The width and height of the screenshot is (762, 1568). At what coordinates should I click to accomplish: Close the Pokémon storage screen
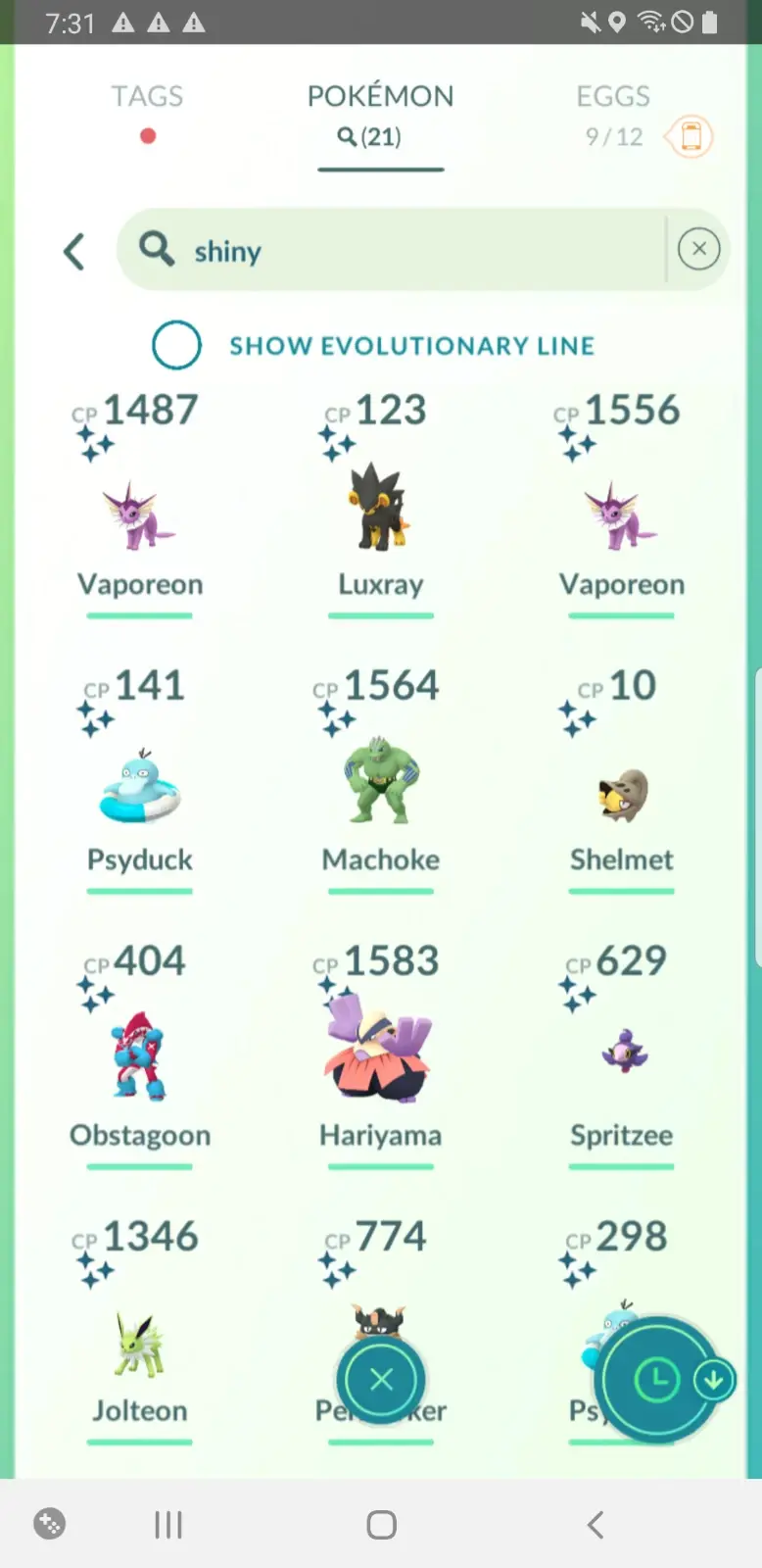[x=381, y=1380]
